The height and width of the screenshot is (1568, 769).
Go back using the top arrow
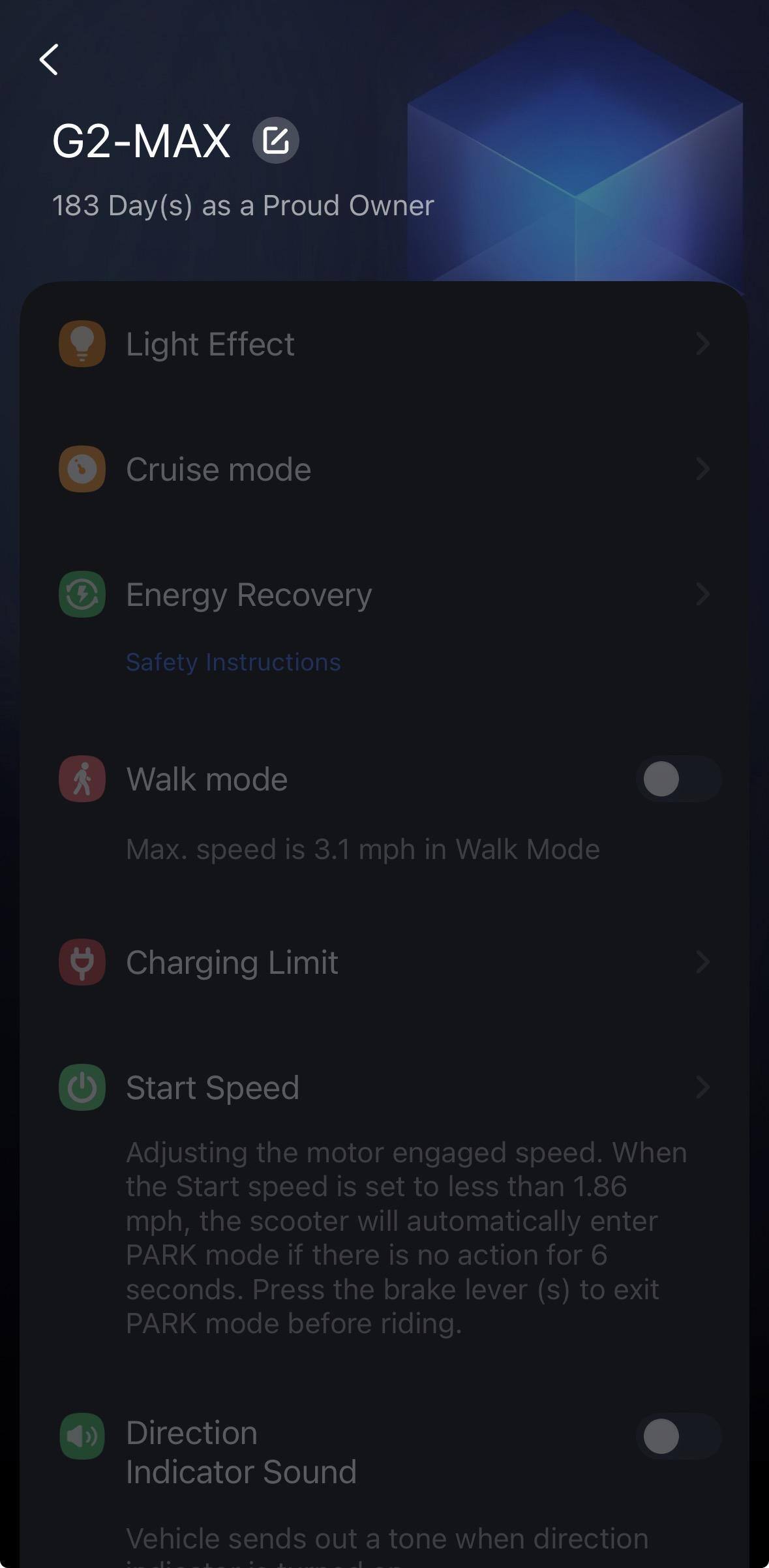click(50, 60)
